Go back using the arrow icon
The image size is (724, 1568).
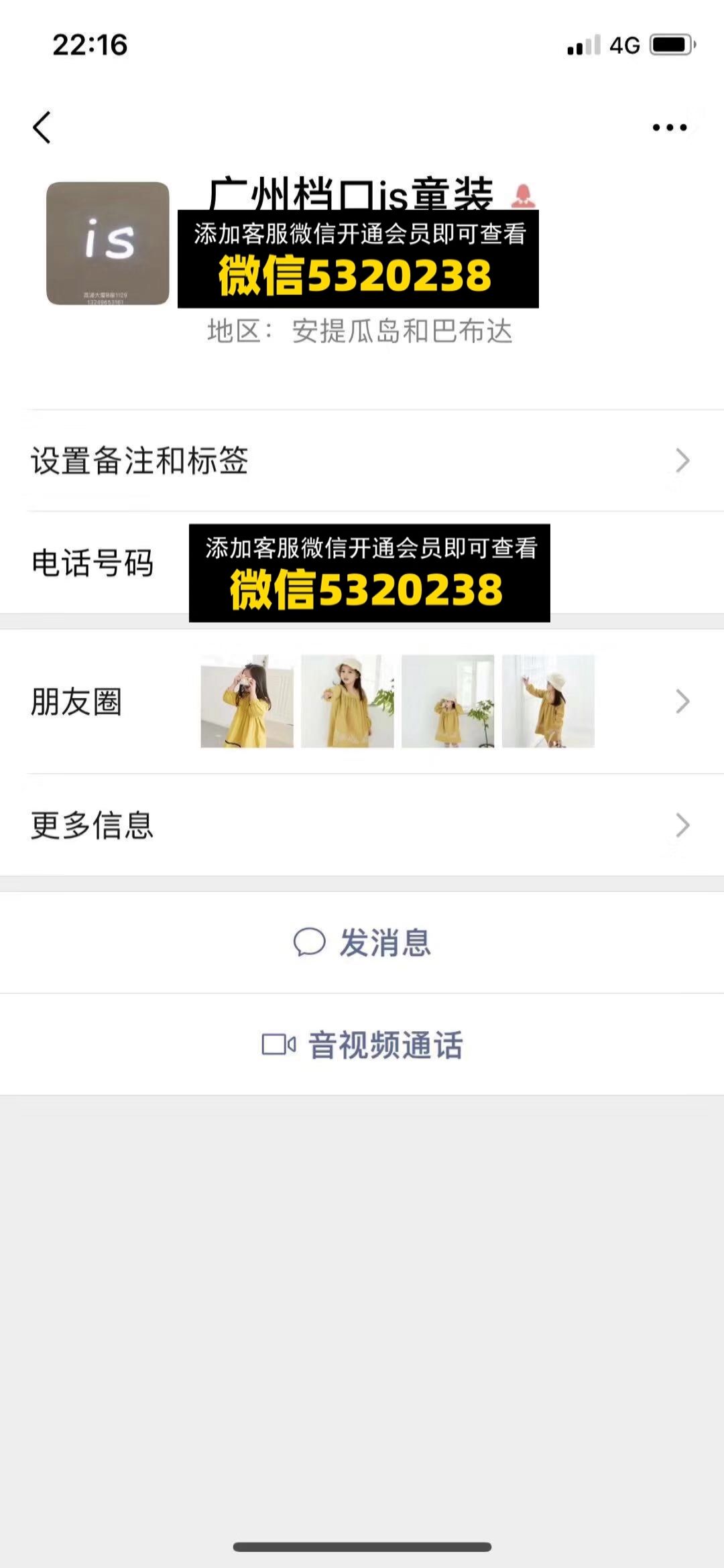pyautogui.click(x=42, y=127)
